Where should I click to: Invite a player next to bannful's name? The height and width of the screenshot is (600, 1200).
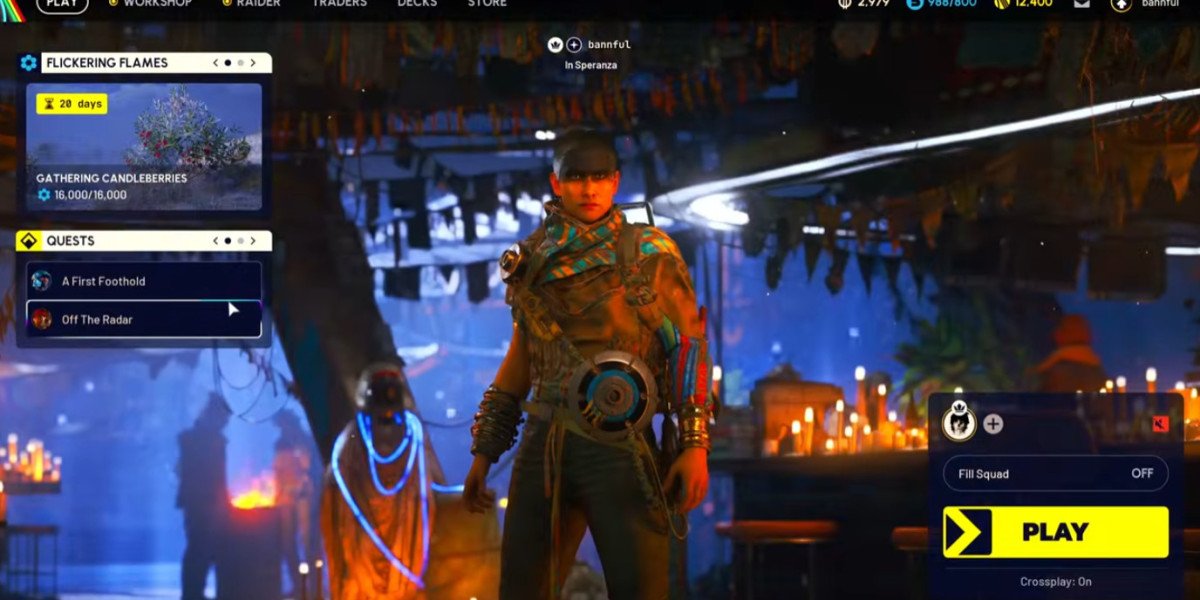(574, 45)
